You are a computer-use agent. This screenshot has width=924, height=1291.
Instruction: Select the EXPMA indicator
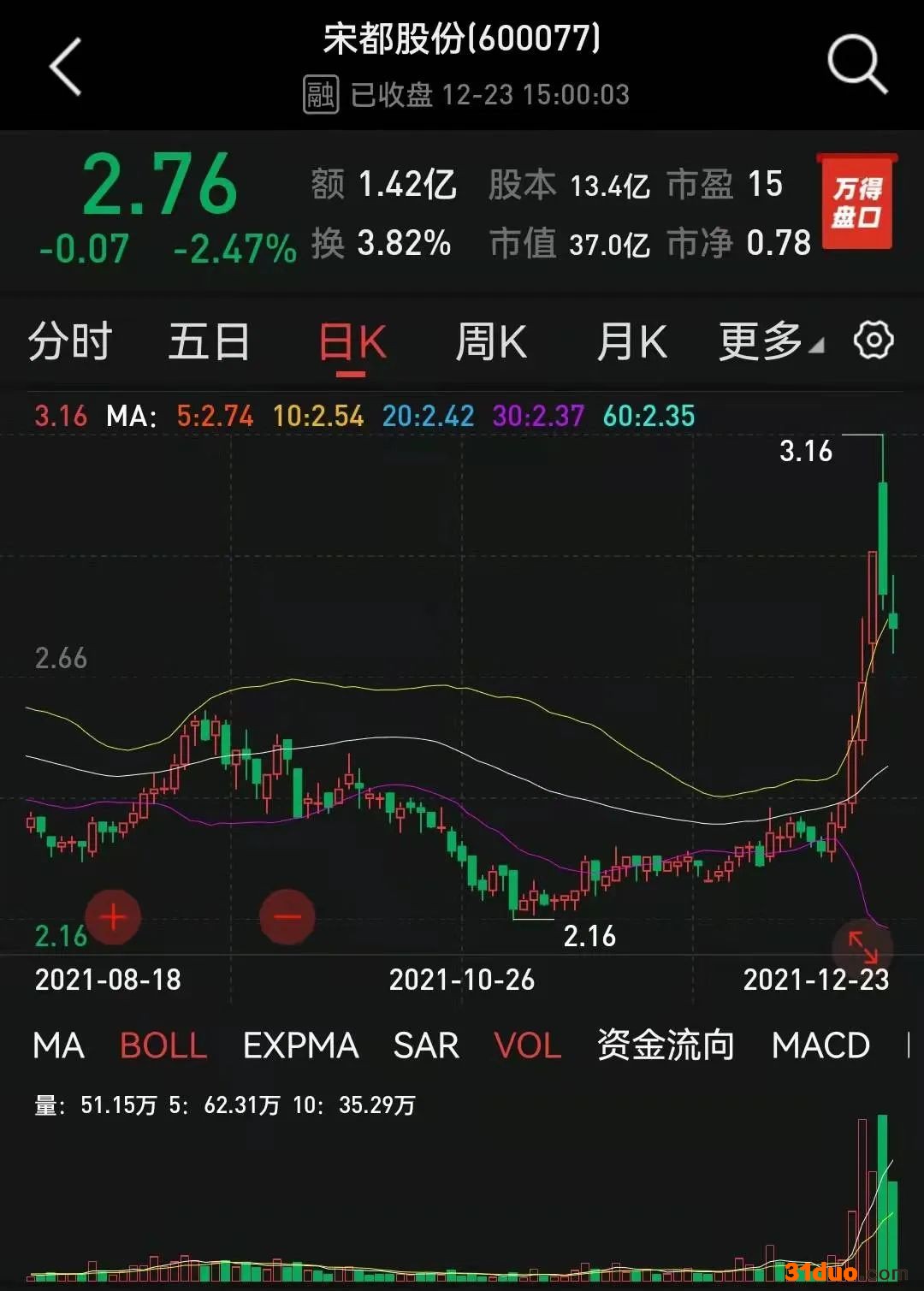click(300, 1045)
